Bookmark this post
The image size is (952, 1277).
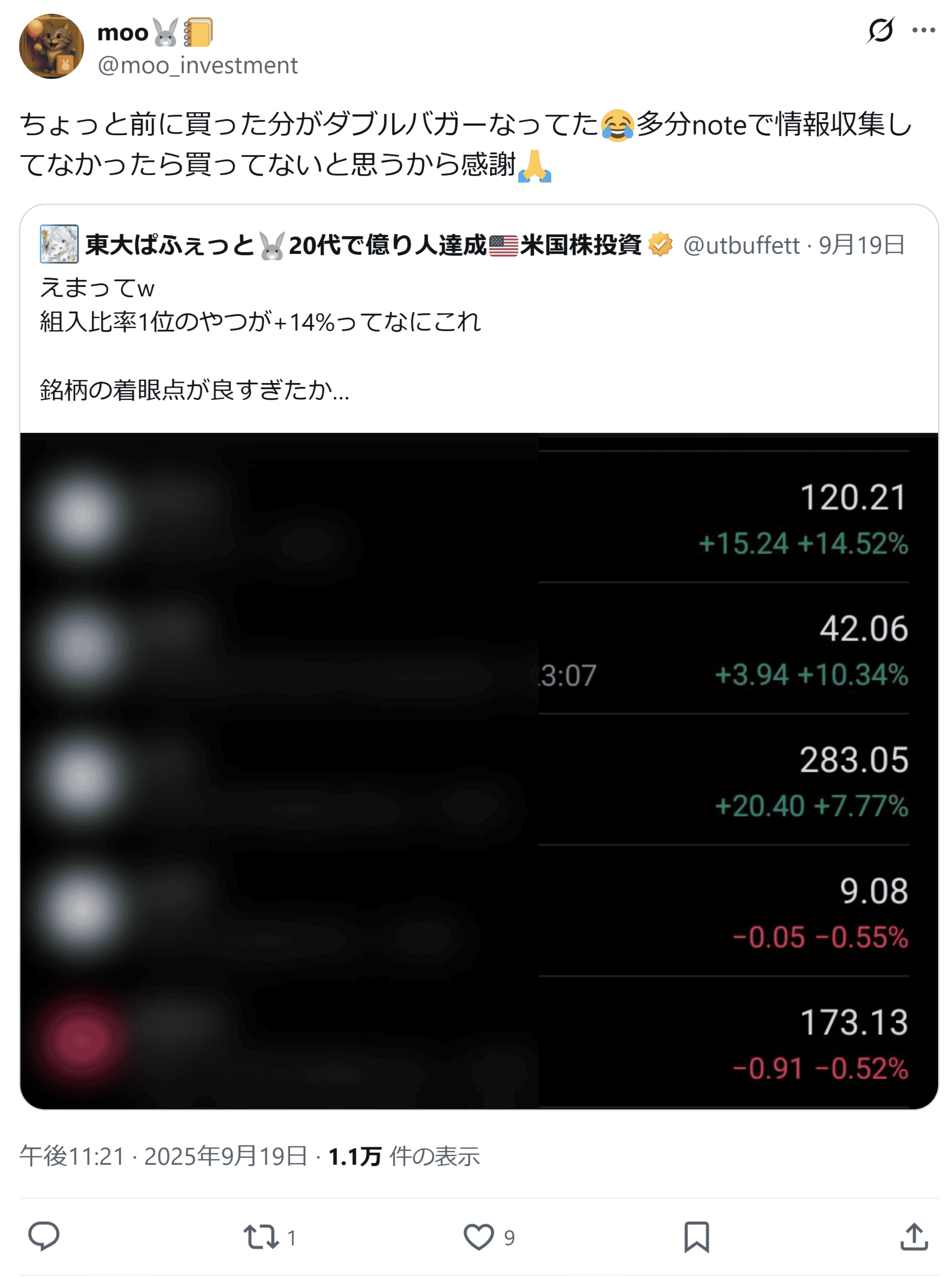[696, 1237]
